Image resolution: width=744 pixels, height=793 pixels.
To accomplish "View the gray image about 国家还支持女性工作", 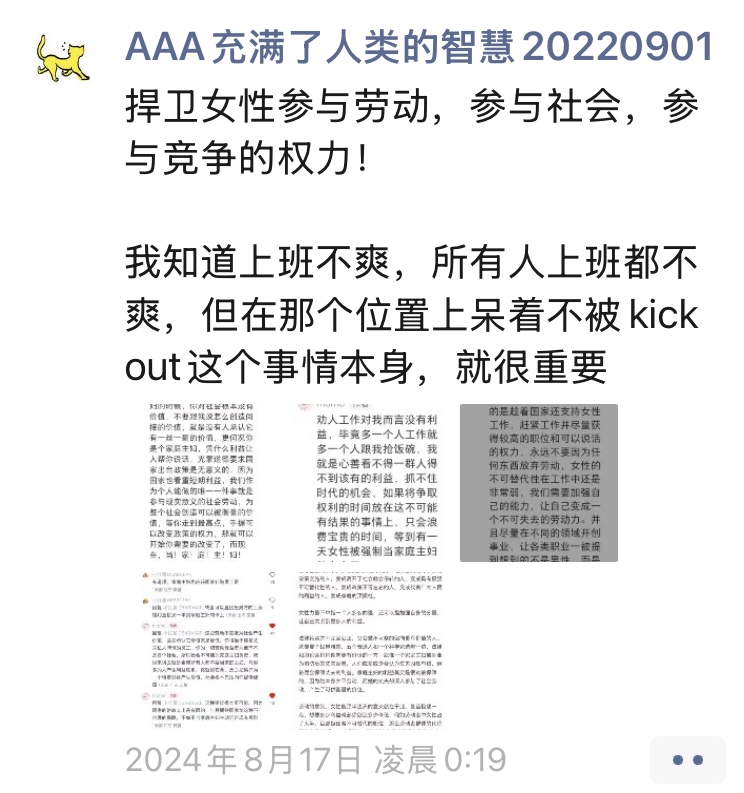I will pos(538,482).
